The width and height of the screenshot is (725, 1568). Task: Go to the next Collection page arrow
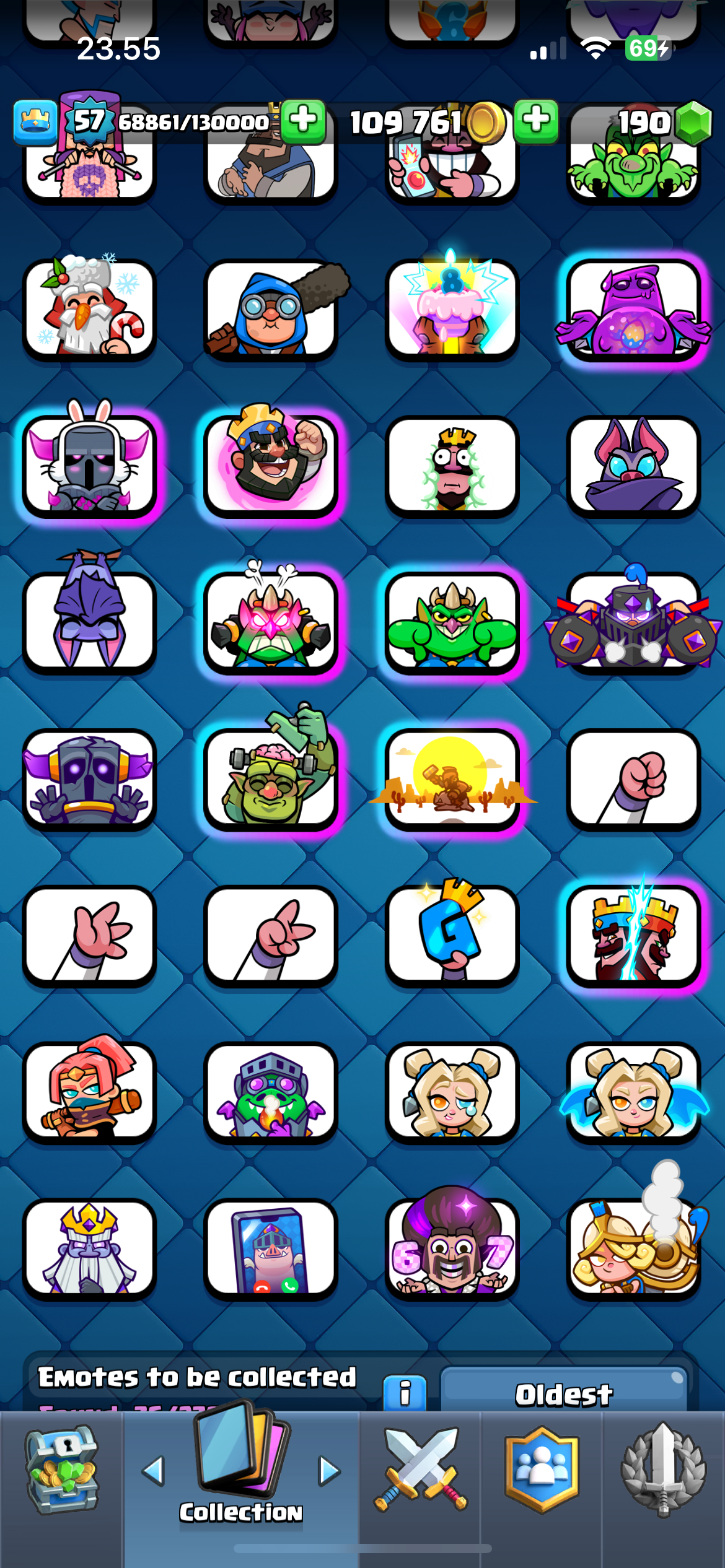[x=329, y=1471]
